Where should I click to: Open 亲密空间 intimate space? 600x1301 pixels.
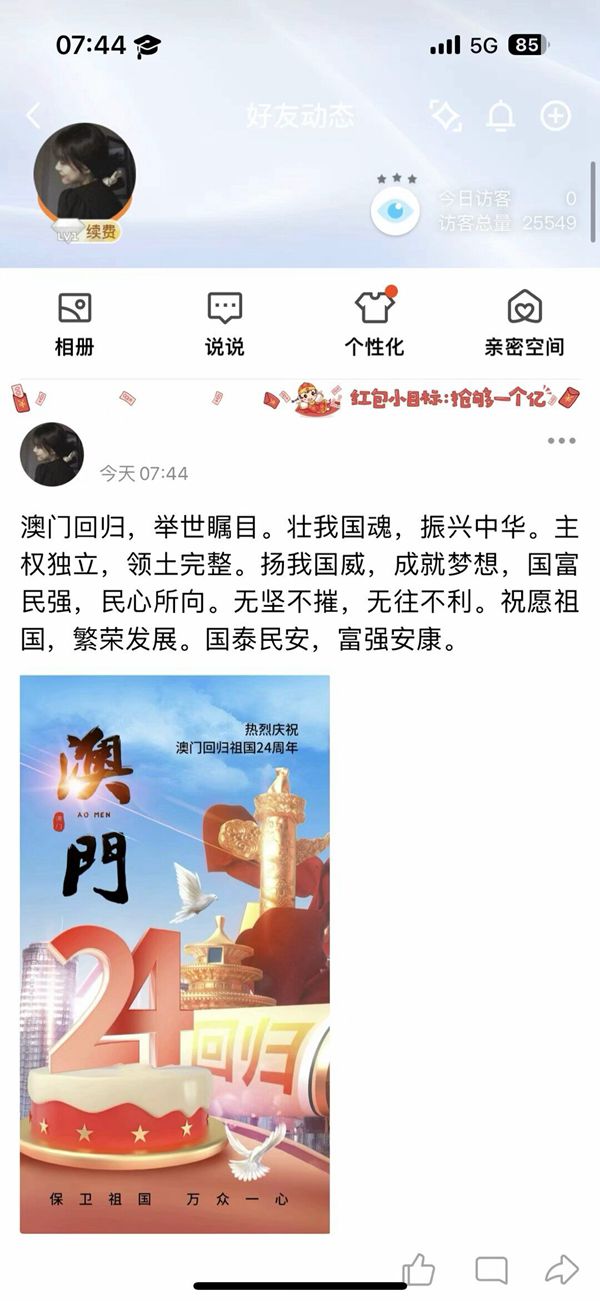point(524,325)
